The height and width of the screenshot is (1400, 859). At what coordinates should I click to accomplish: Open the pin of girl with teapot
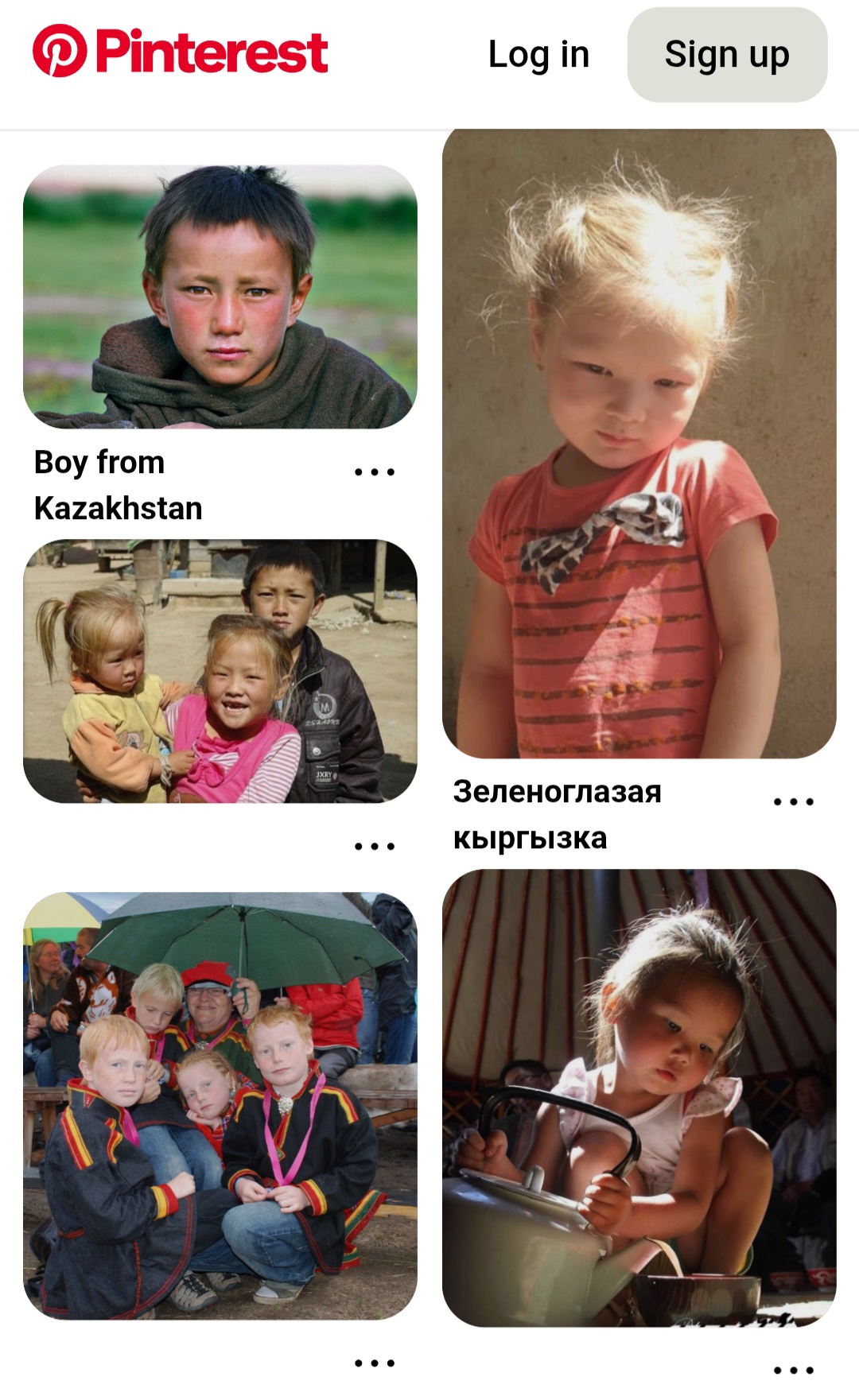click(x=639, y=1098)
